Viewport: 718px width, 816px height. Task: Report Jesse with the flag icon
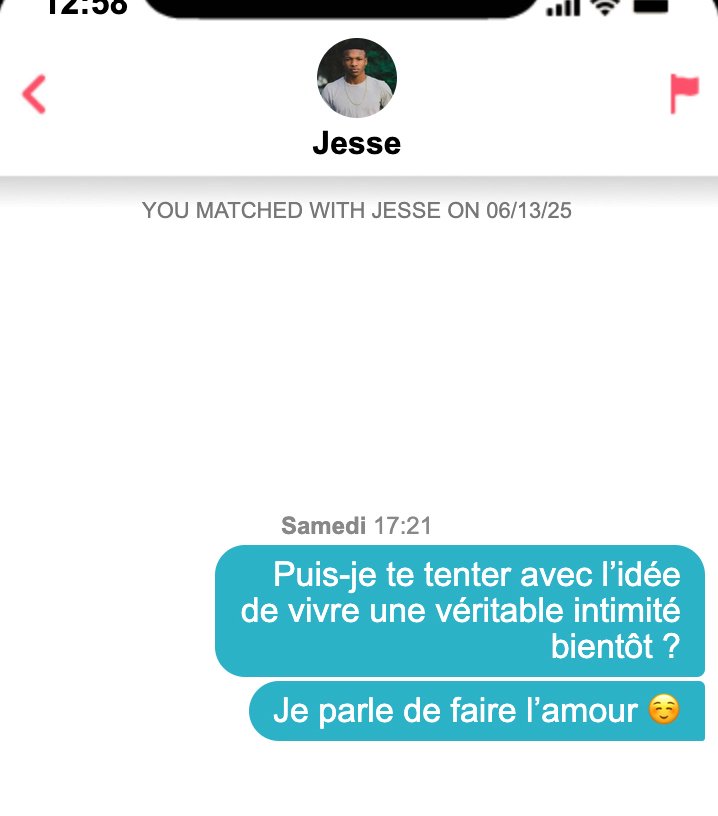click(684, 94)
